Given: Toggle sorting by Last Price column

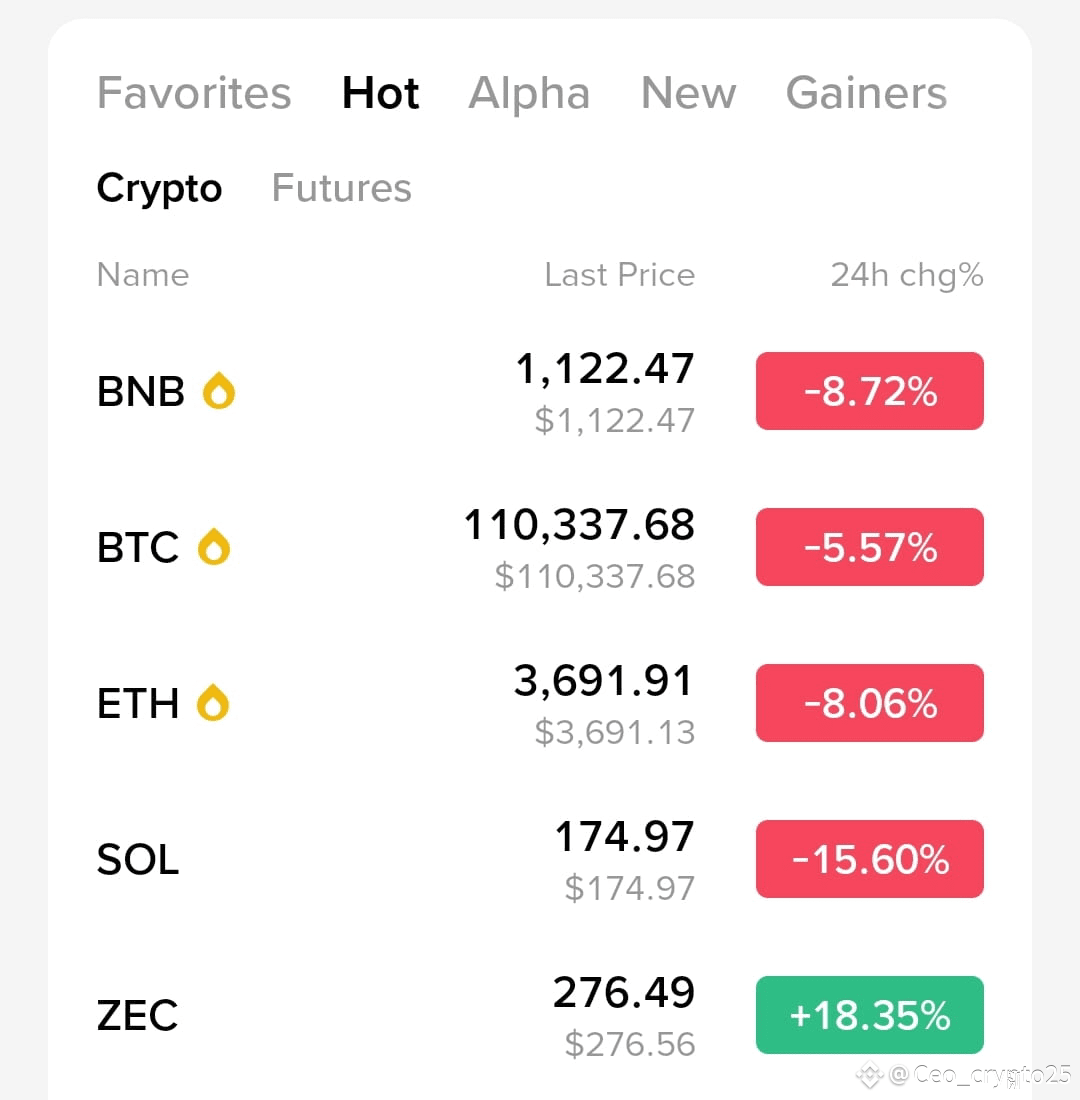Looking at the screenshot, I should coord(619,275).
